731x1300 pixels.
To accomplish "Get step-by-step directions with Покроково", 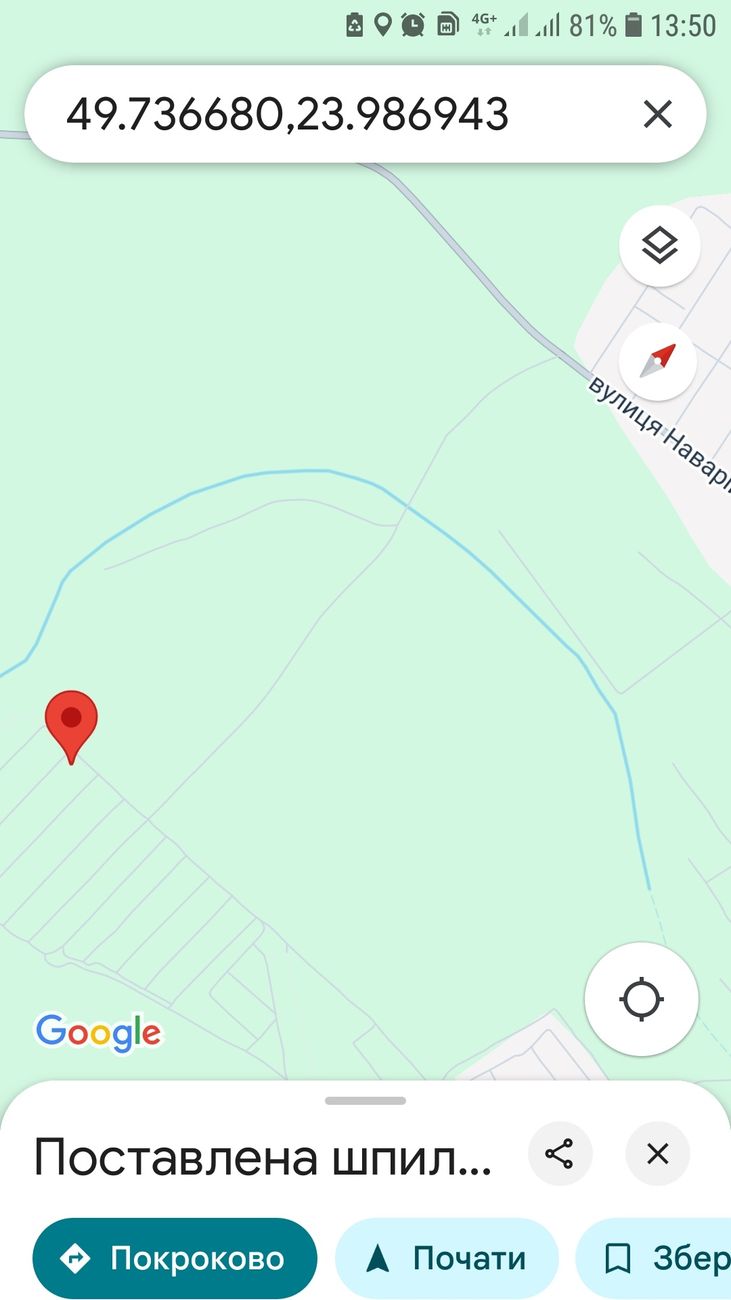I will 174,1258.
